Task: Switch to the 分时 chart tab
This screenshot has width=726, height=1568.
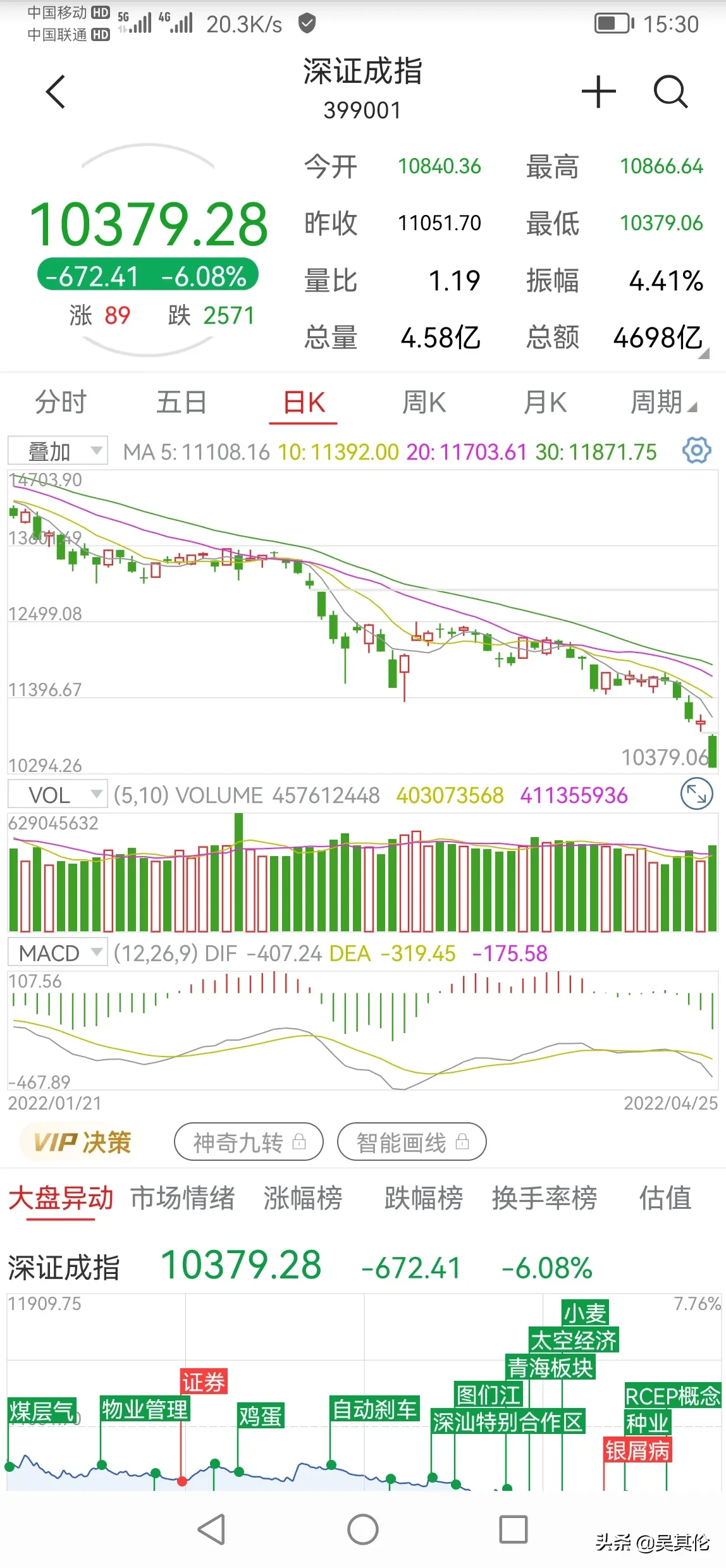Action: [61, 403]
